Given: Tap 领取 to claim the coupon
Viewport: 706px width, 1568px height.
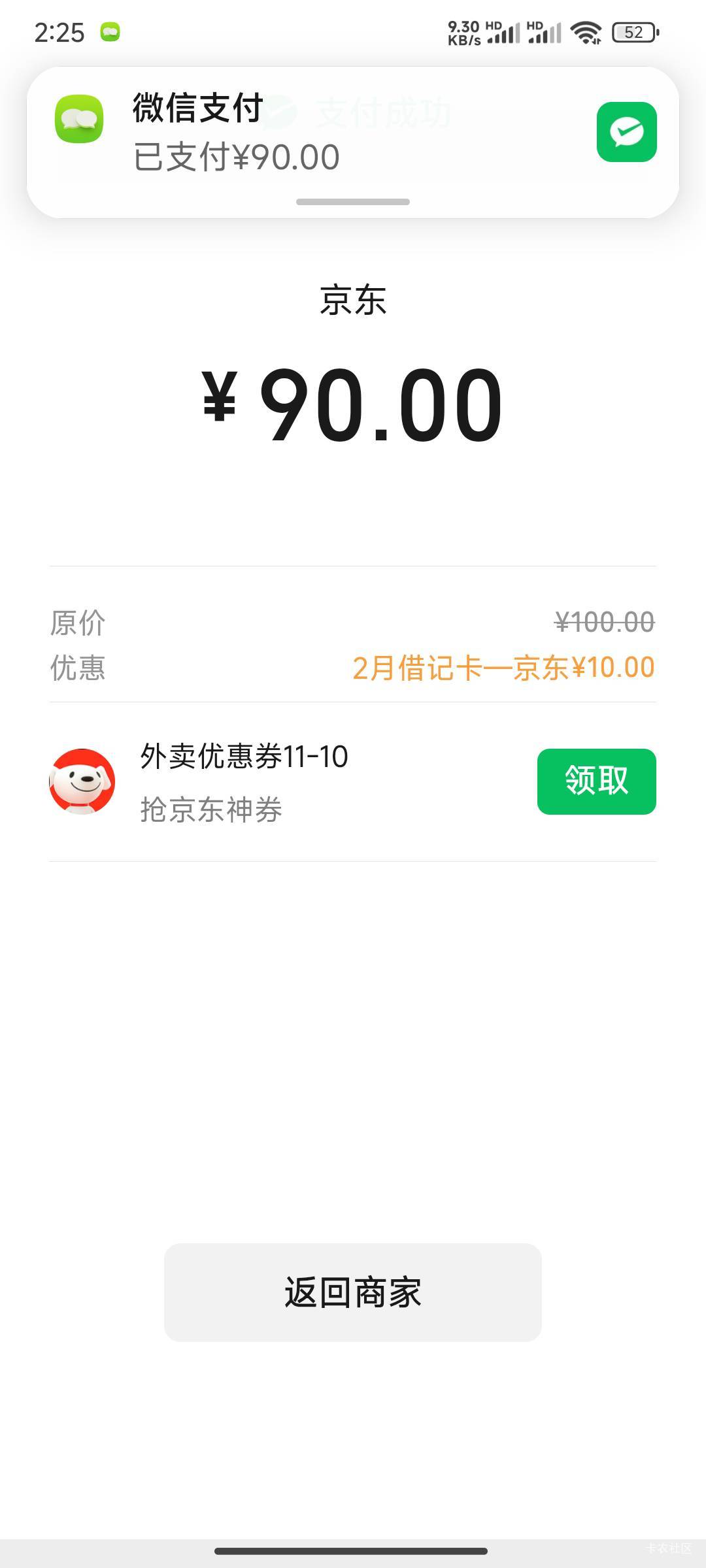Looking at the screenshot, I should pos(596,781).
